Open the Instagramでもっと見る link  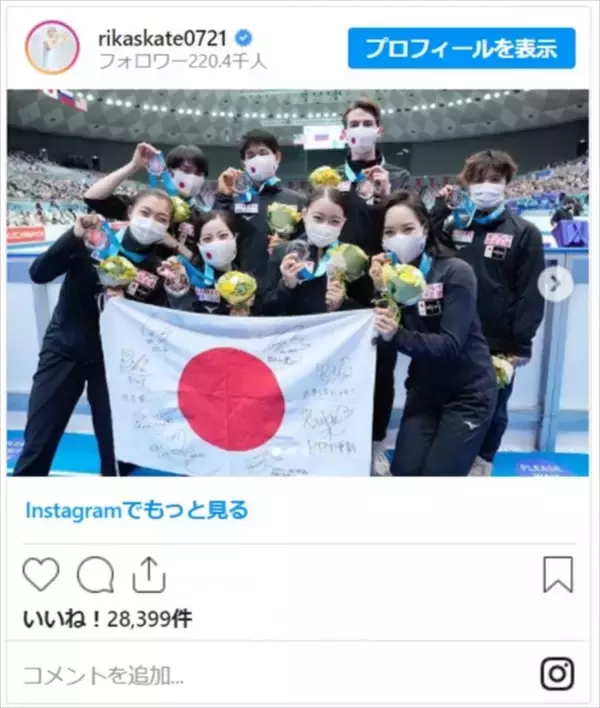pos(136,510)
